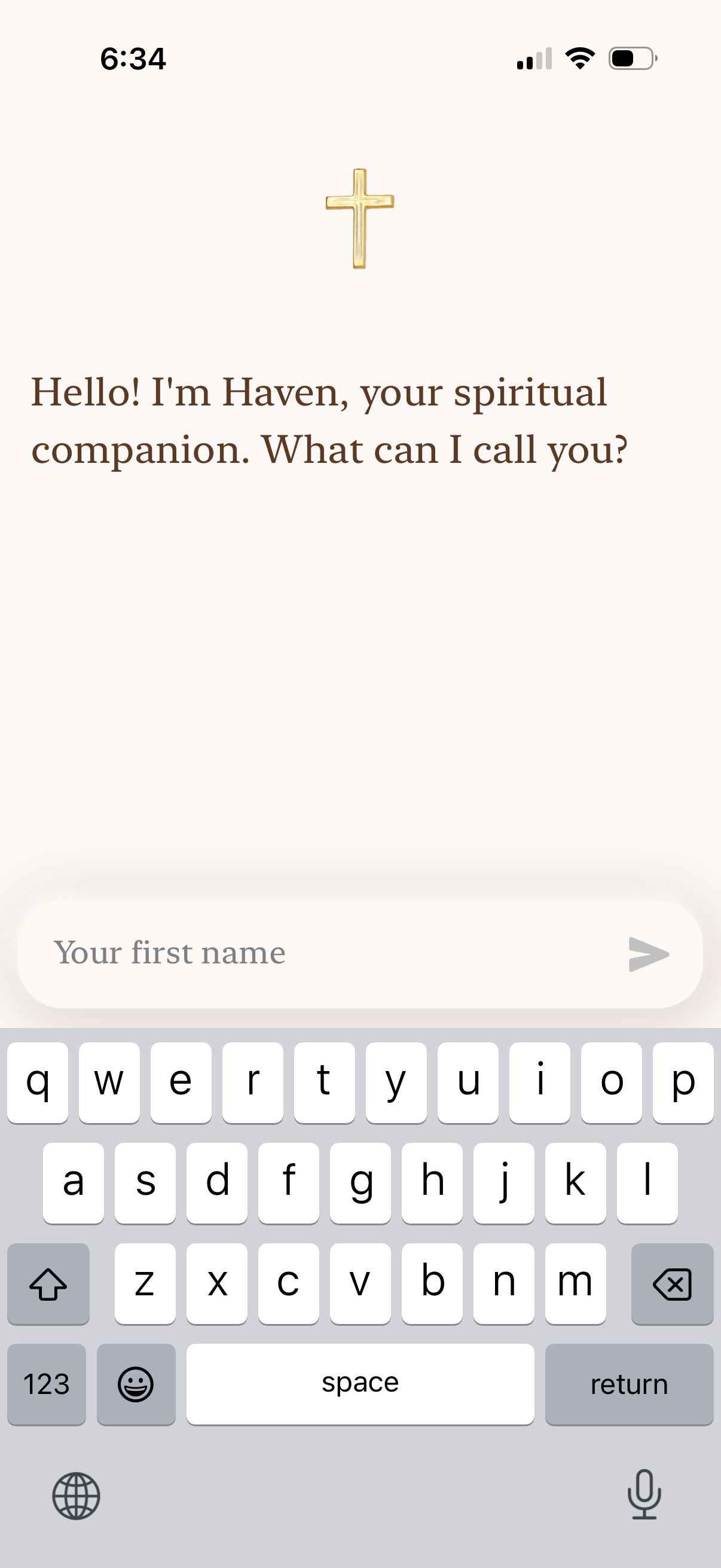Select the return key
This screenshot has height=1568, width=721.
point(628,1384)
